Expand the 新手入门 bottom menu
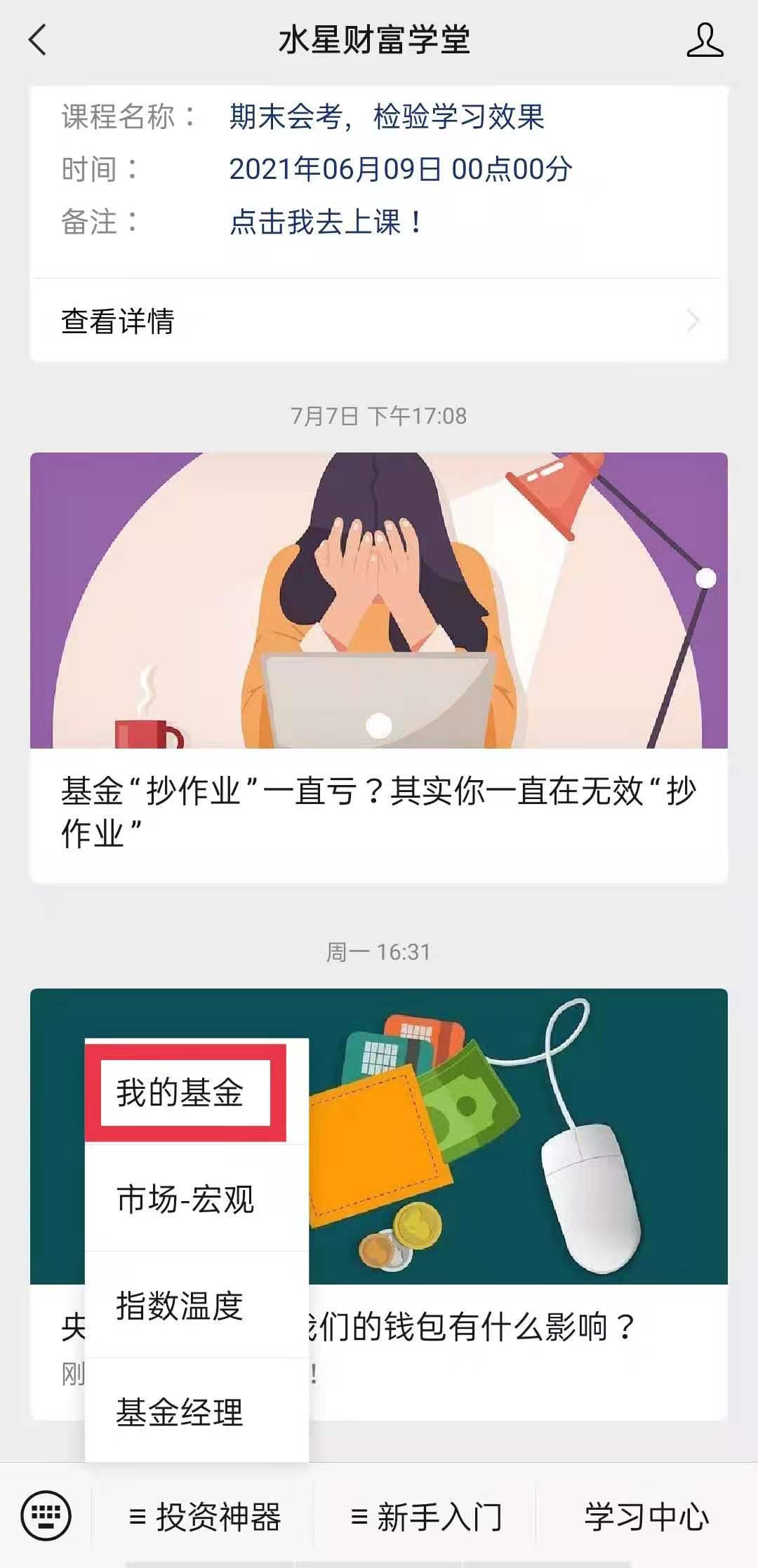758x1568 pixels. (x=426, y=1517)
